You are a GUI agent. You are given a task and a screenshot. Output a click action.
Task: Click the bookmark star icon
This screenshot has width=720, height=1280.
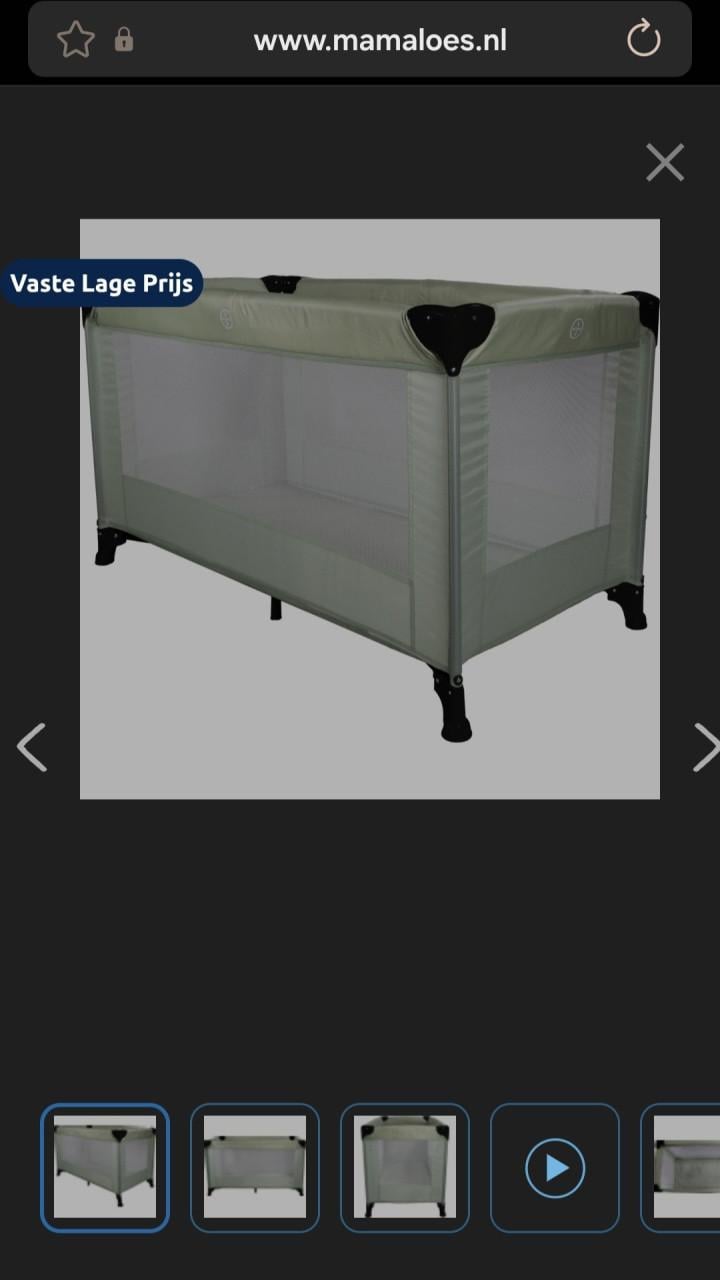[74, 39]
